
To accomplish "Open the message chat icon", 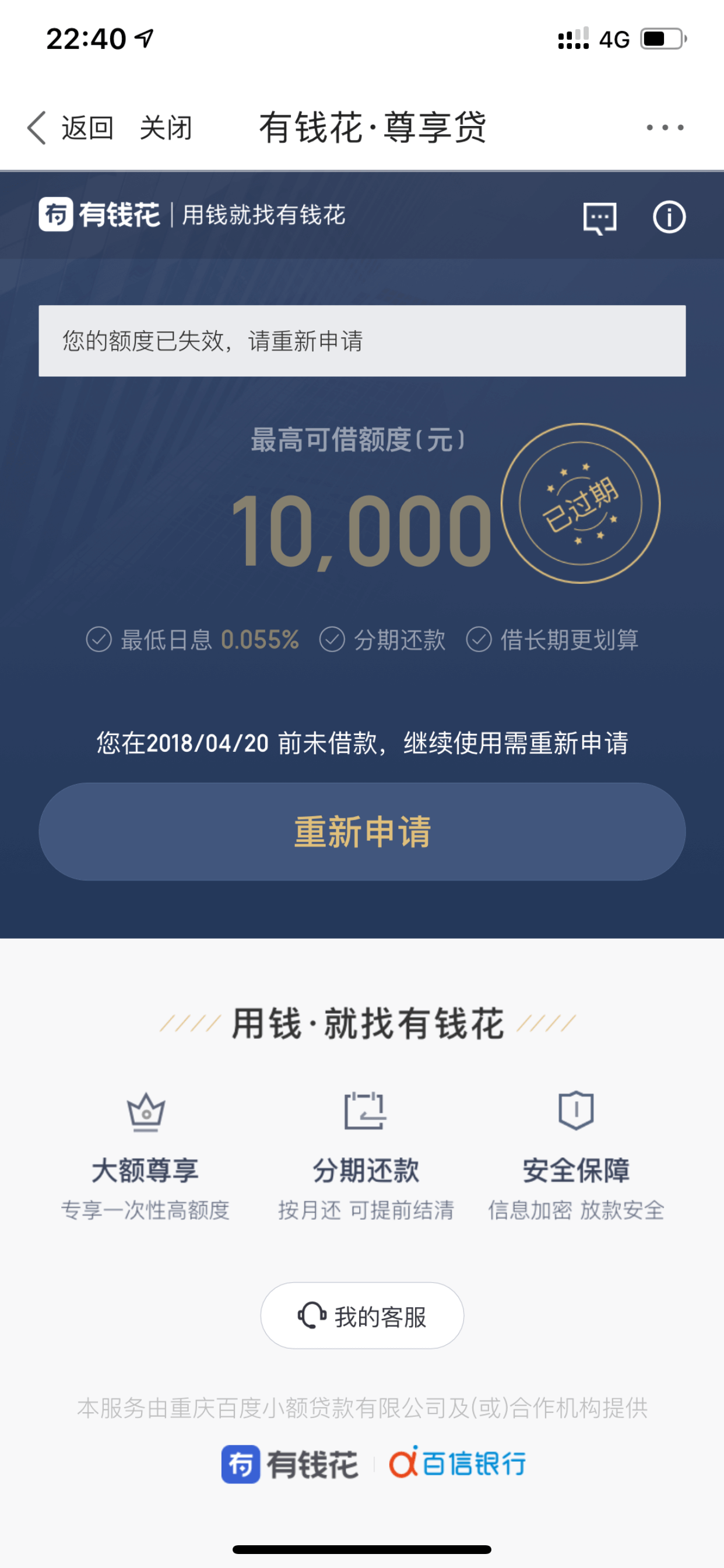I will tap(600, 218).
